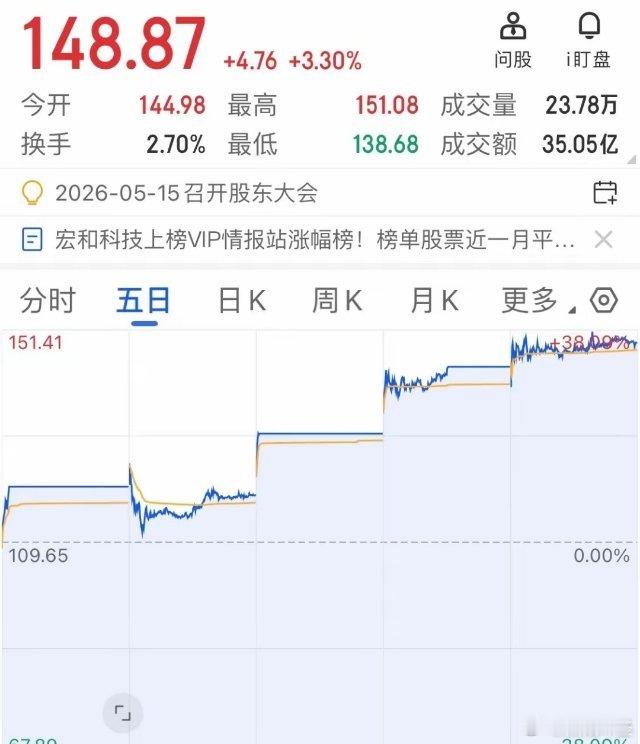
Task: Tap the i盯盘 alert bell
Action: (x=588, y=40)
